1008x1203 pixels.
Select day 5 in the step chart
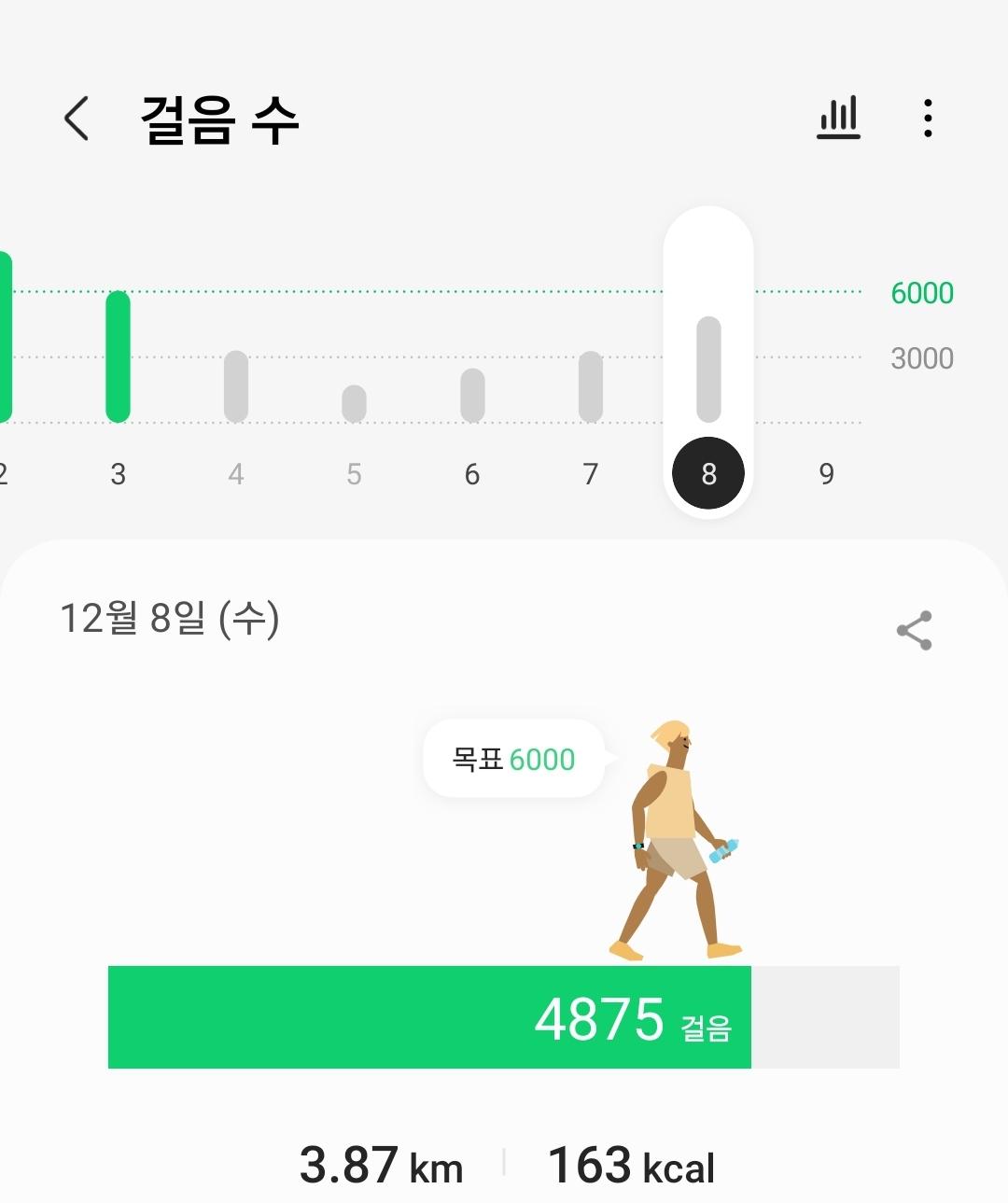(354, 473)
